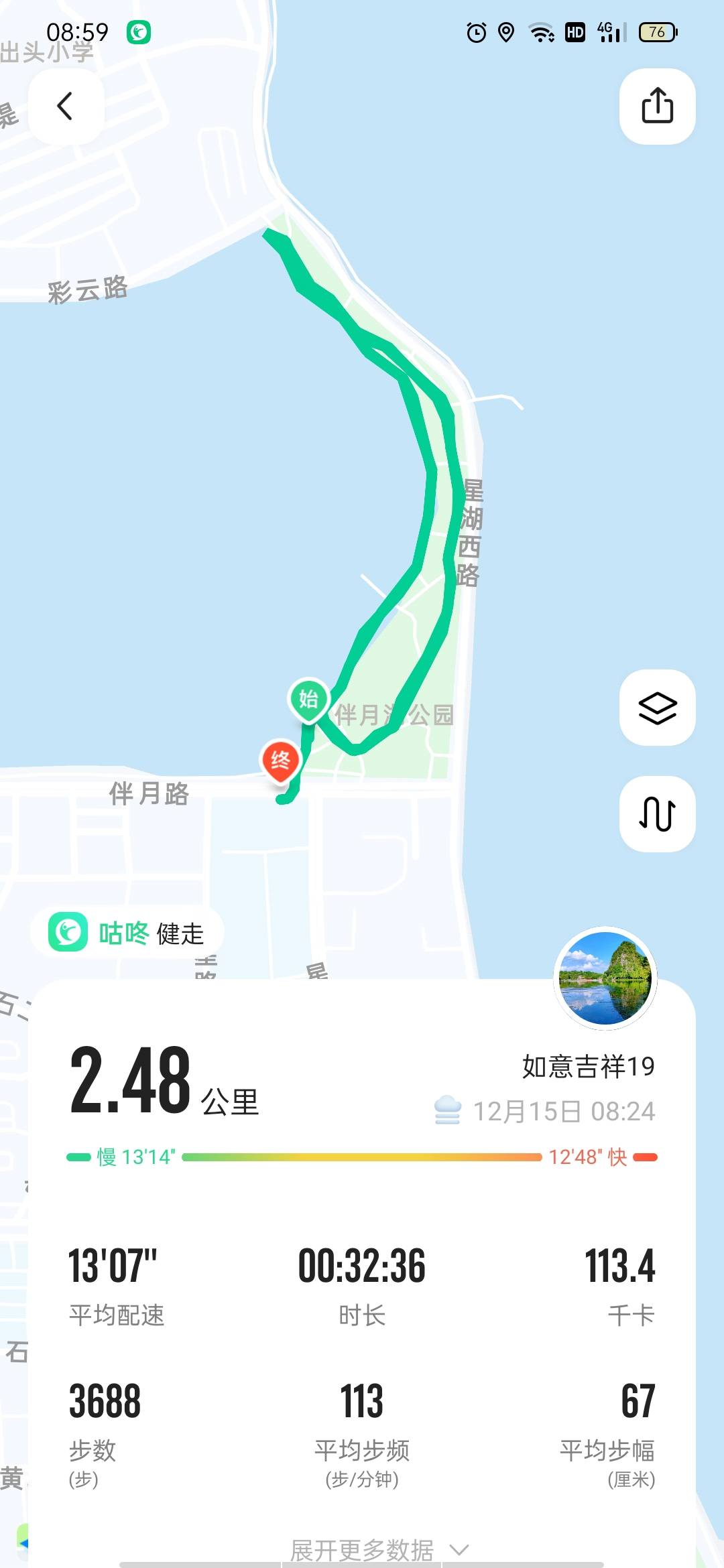Switch map style with layers icon
The image size is (724, 1568).
pos(658,706)
